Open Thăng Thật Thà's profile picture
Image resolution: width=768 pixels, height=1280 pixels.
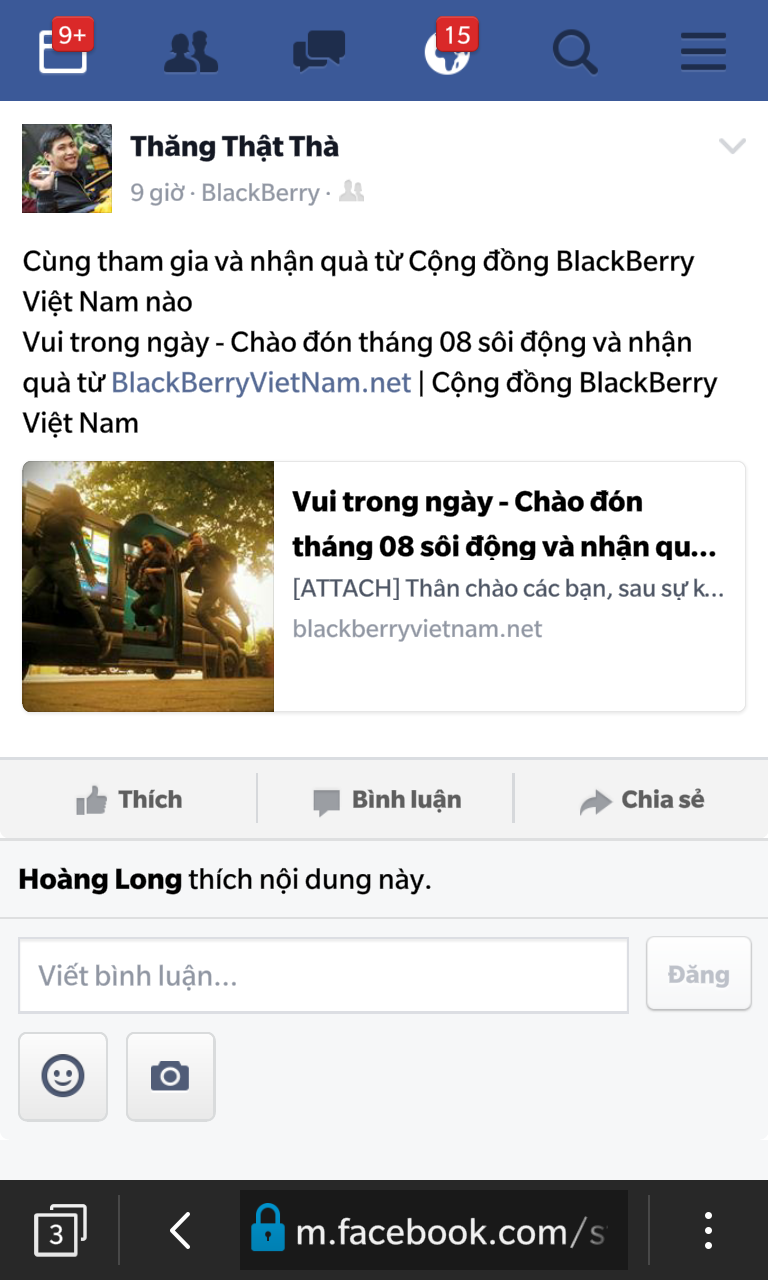pos(67,168)
